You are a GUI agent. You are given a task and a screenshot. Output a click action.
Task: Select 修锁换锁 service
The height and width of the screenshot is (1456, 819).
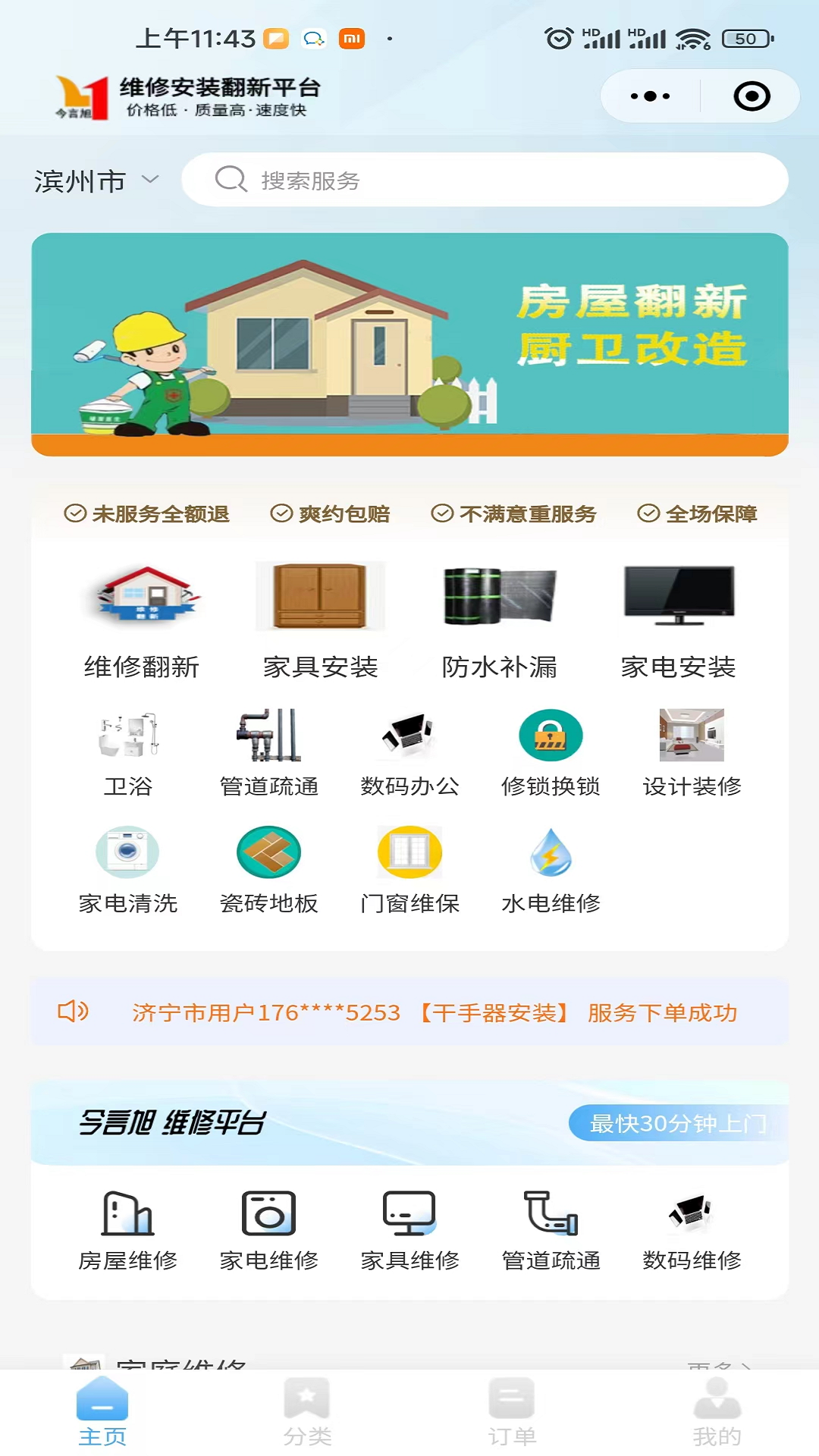point(551,752)
